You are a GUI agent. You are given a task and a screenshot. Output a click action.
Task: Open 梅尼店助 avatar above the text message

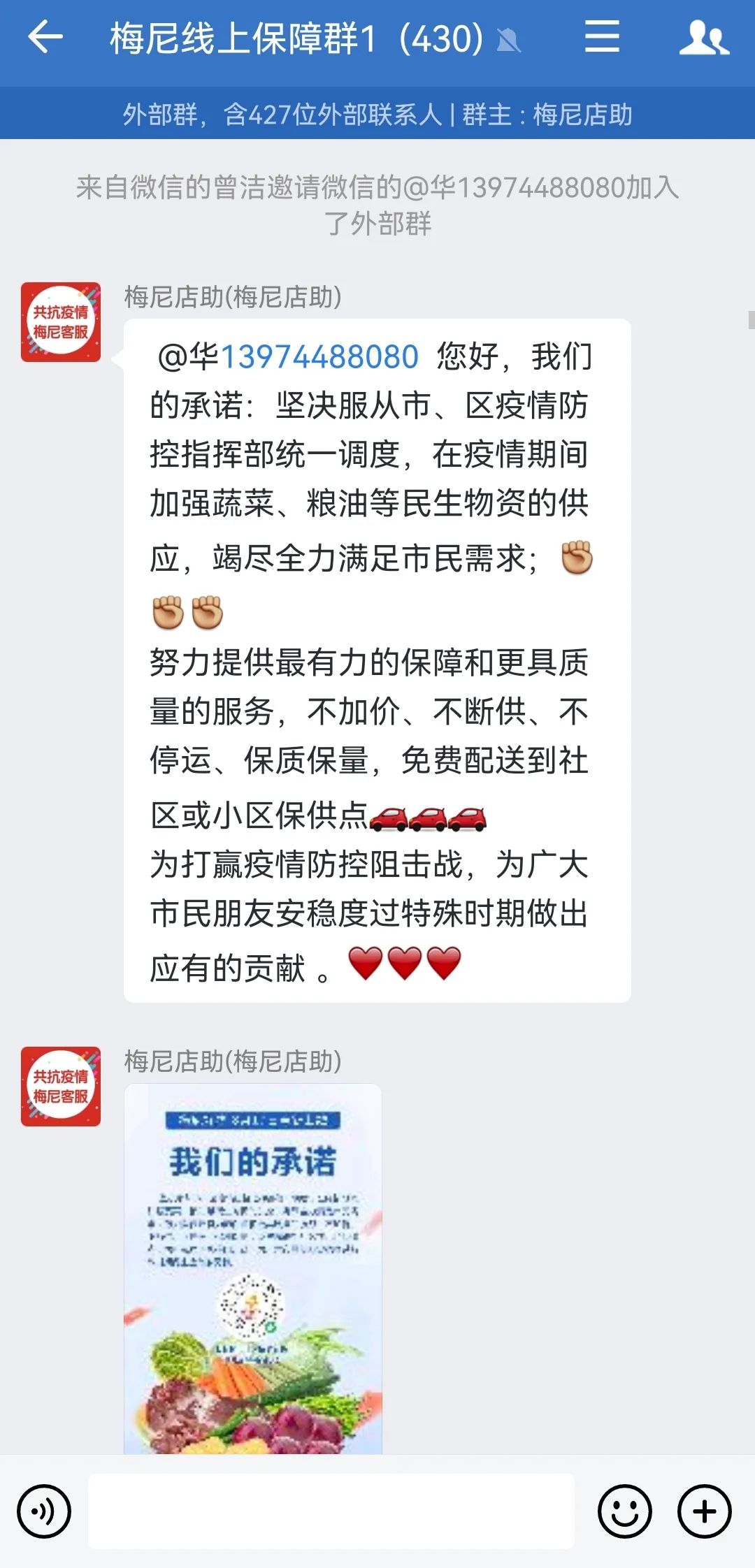61,322
